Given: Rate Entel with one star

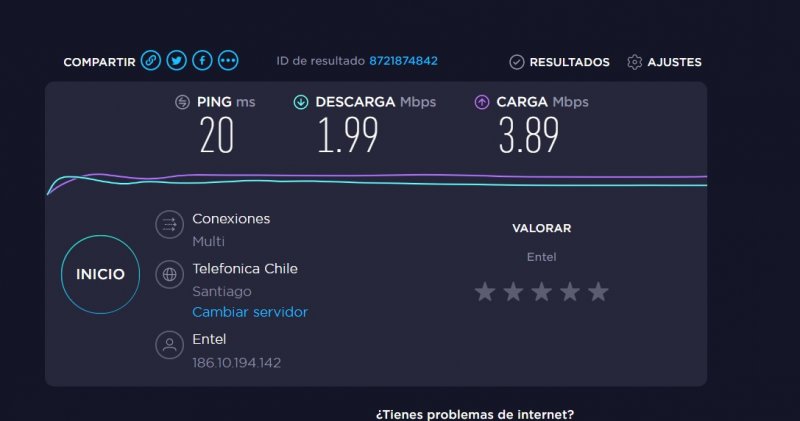Looking at the screenshot, I should (485, 292).
